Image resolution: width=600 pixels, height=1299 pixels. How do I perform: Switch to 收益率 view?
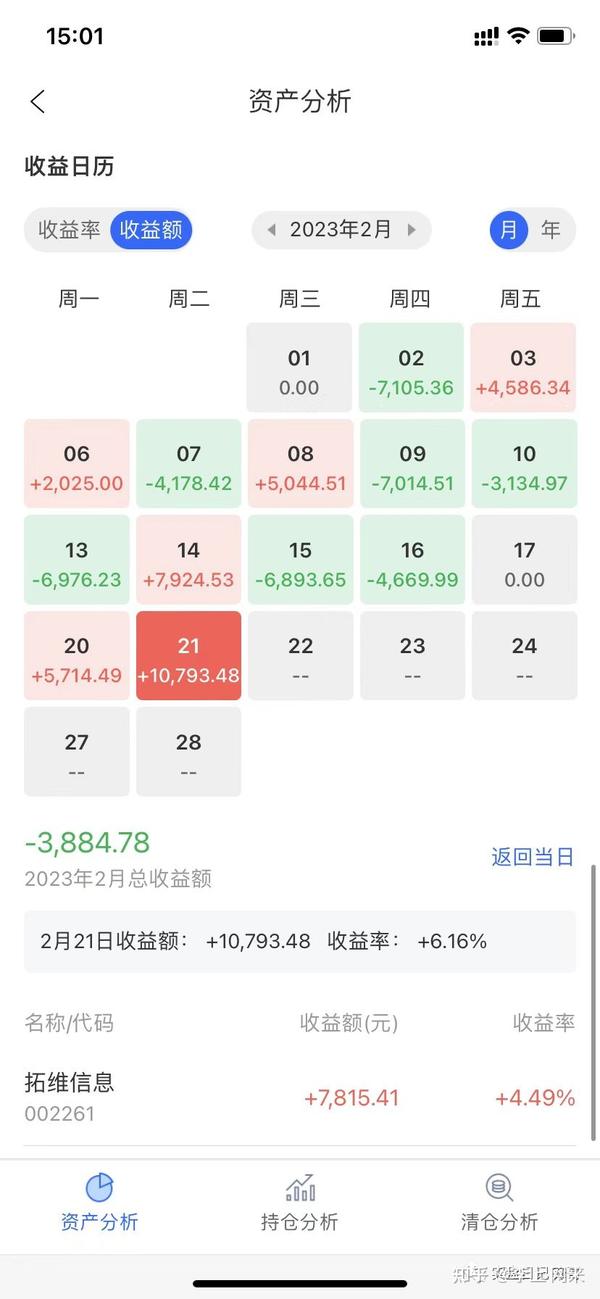[x=69, y=229]
